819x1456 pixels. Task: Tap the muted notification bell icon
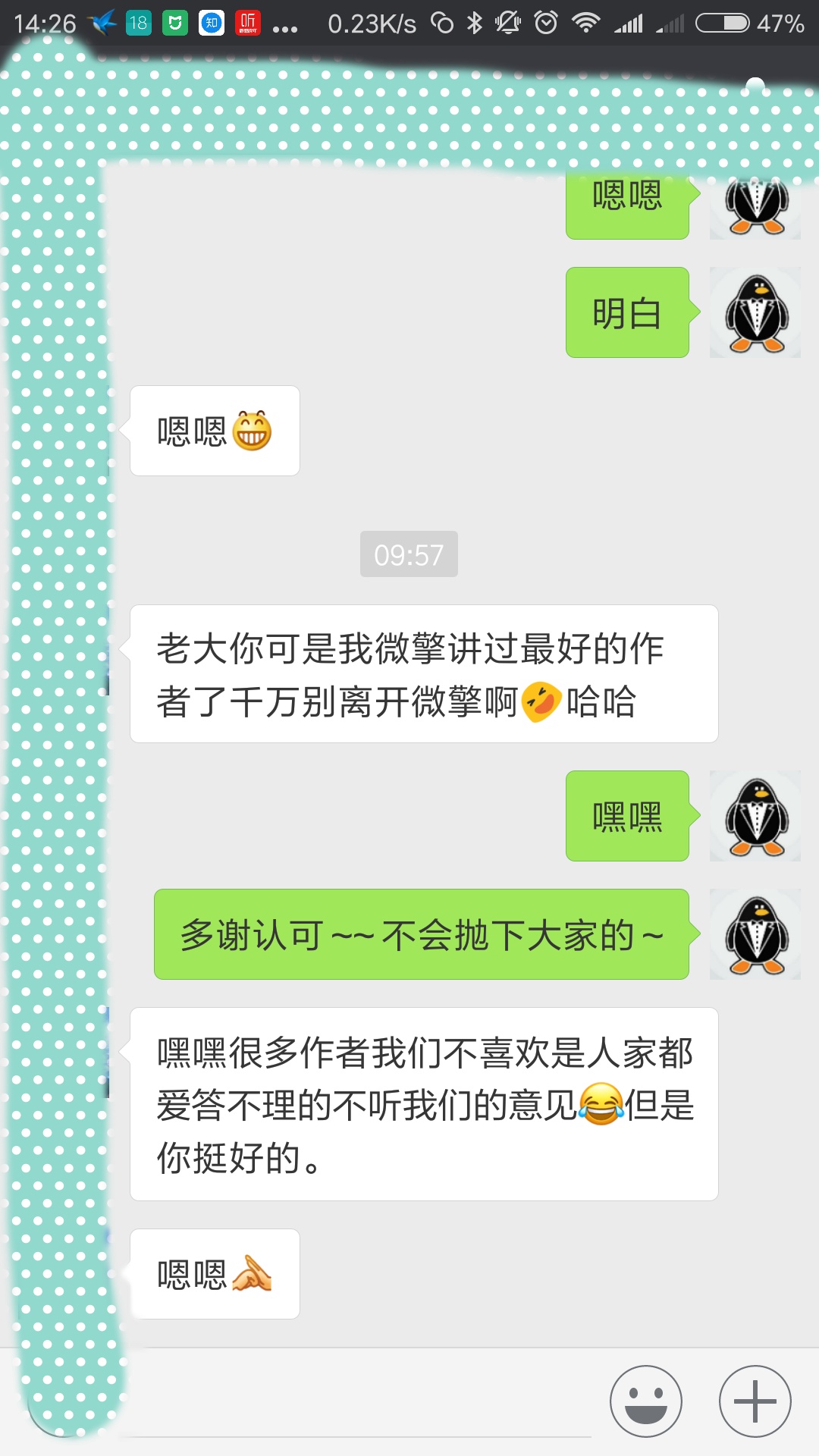[510, 23]
